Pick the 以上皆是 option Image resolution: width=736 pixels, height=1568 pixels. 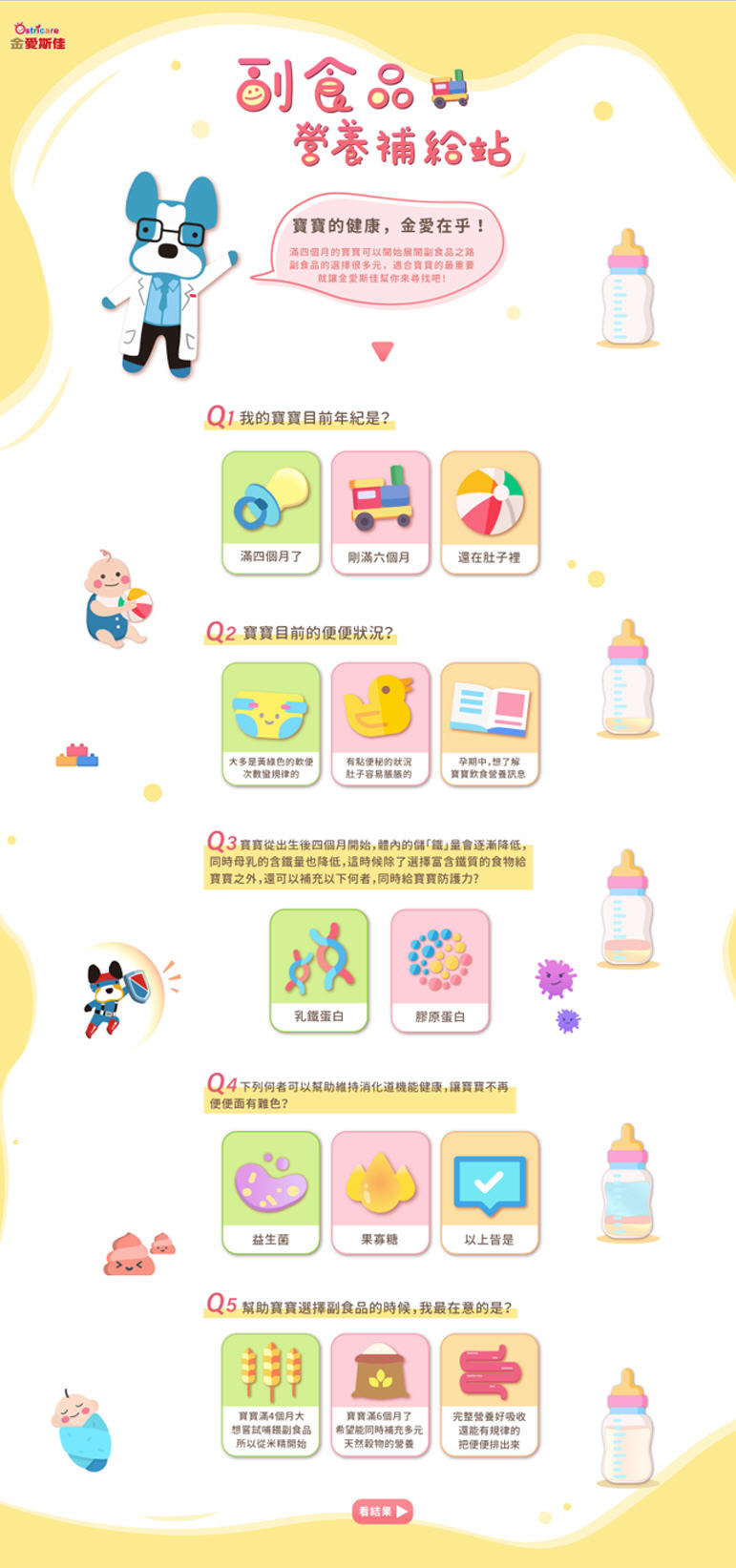click(x=490, y=1193)
